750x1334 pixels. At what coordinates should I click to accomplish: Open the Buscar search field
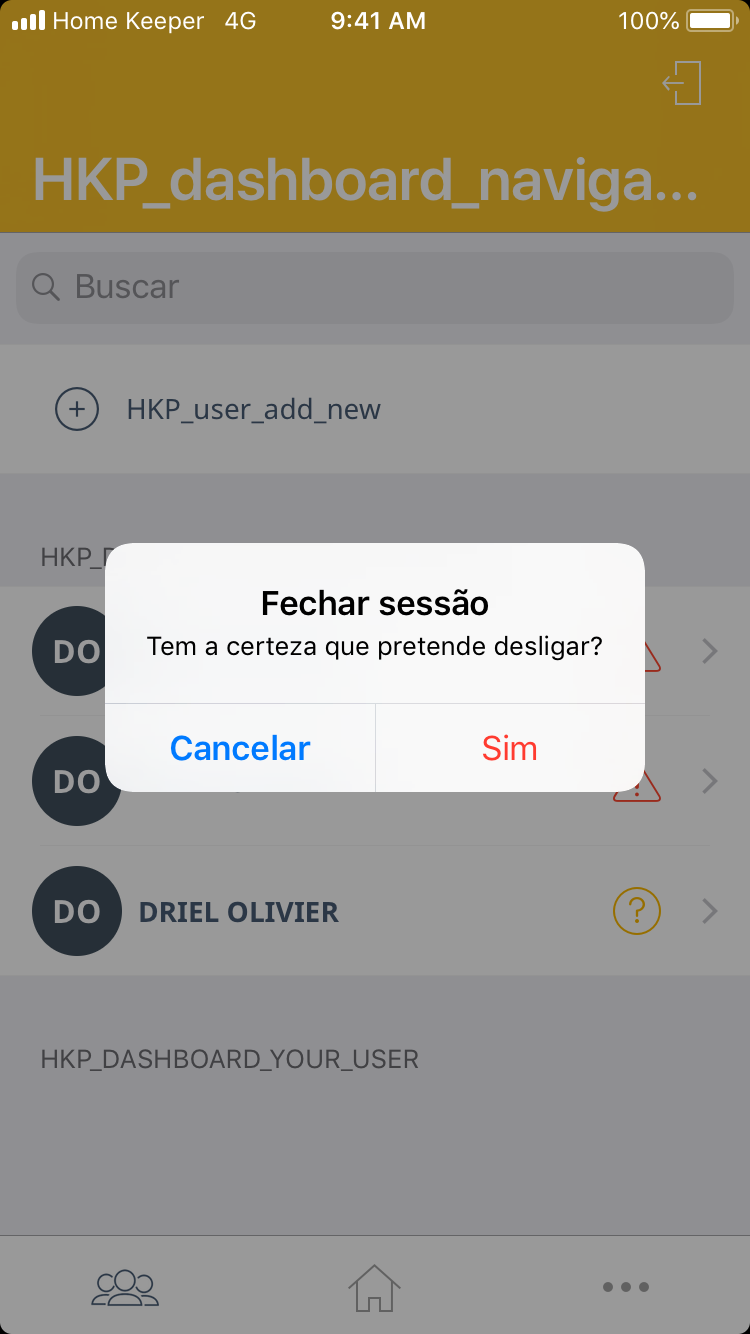pyautogui.click(x=375, y=288)
